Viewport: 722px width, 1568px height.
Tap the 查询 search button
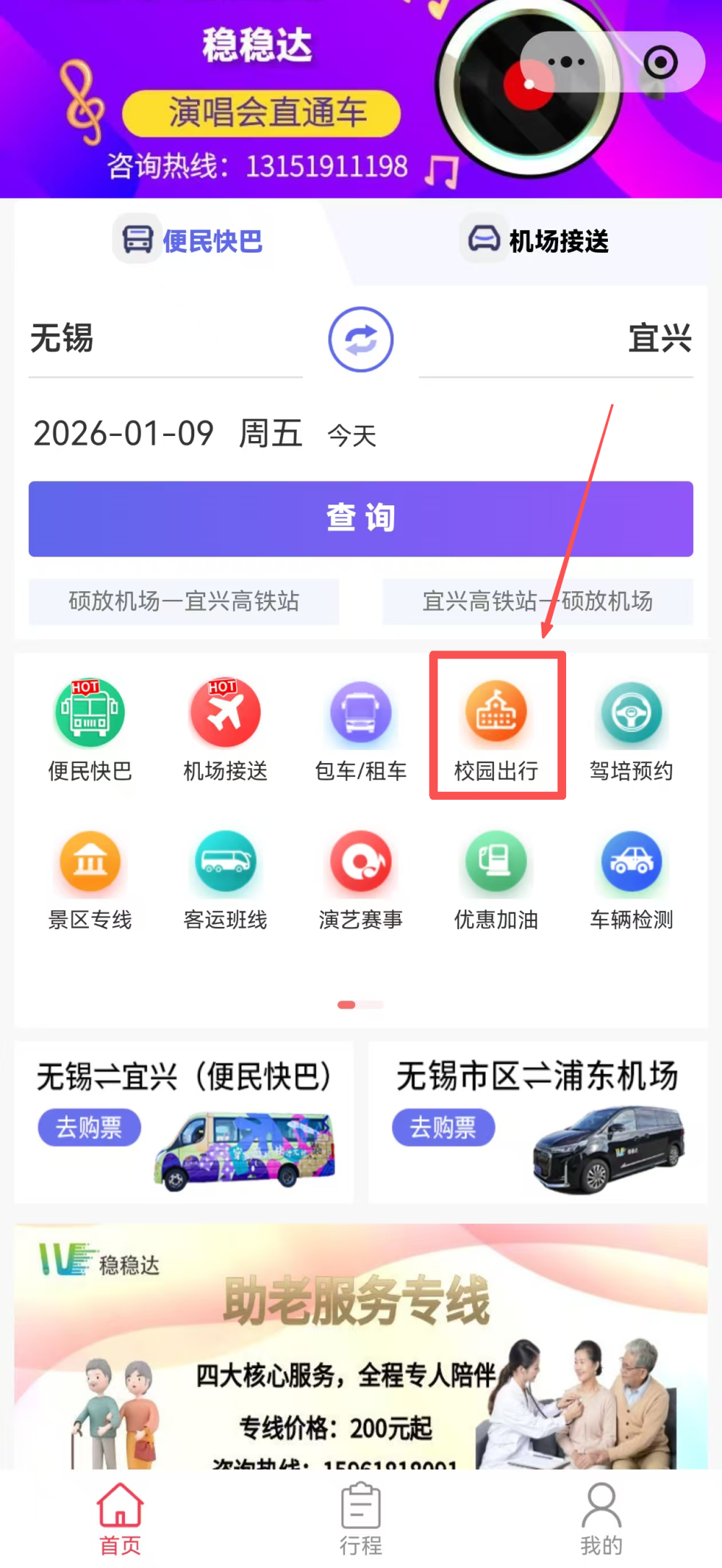pos(360,518)
